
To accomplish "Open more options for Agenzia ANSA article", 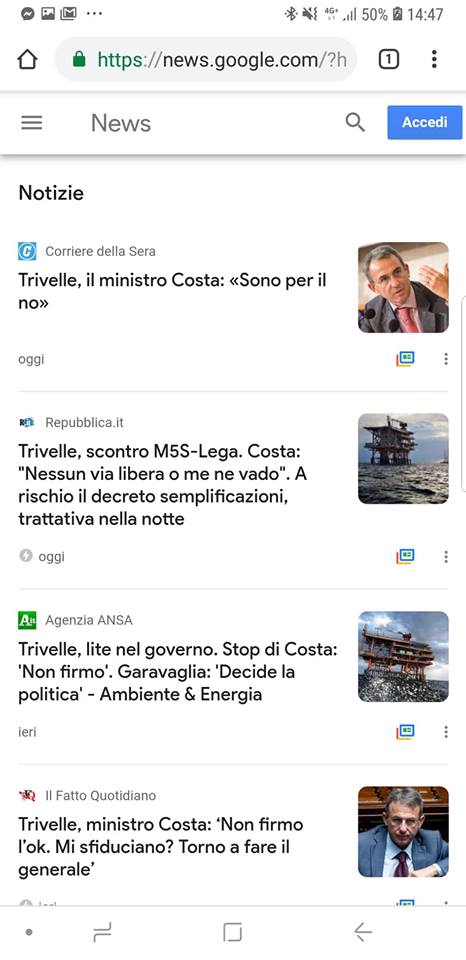I will (x=446, y=731).
